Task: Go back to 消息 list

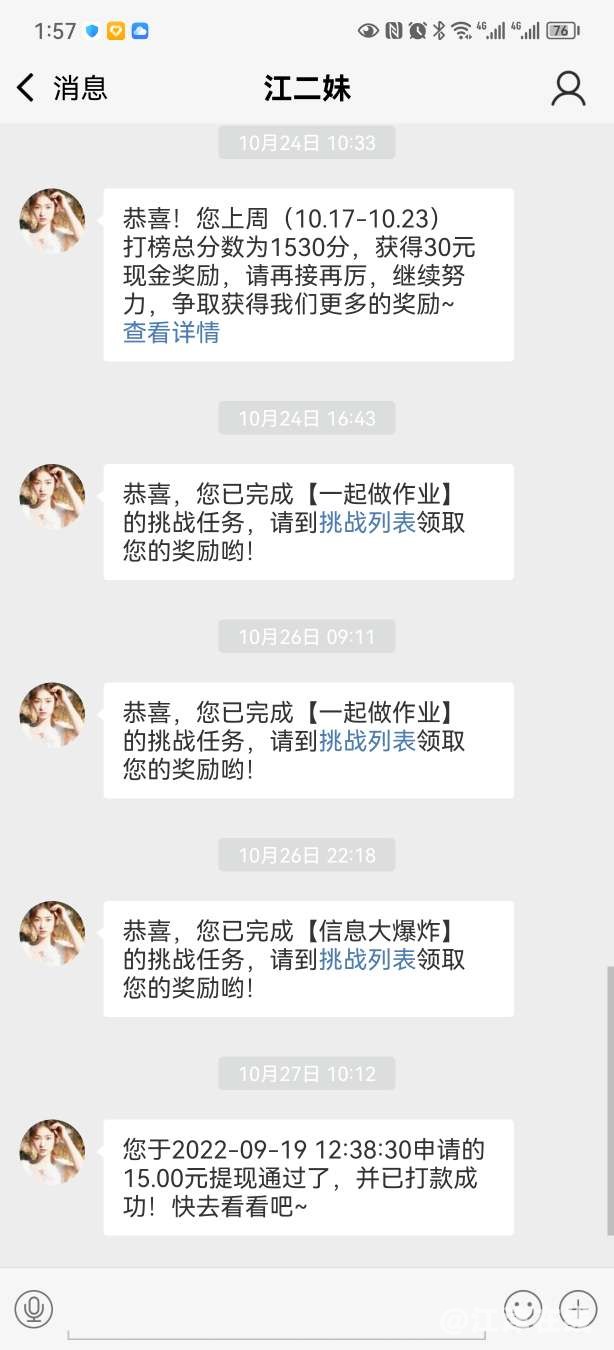Action: (x=60, y=88)
